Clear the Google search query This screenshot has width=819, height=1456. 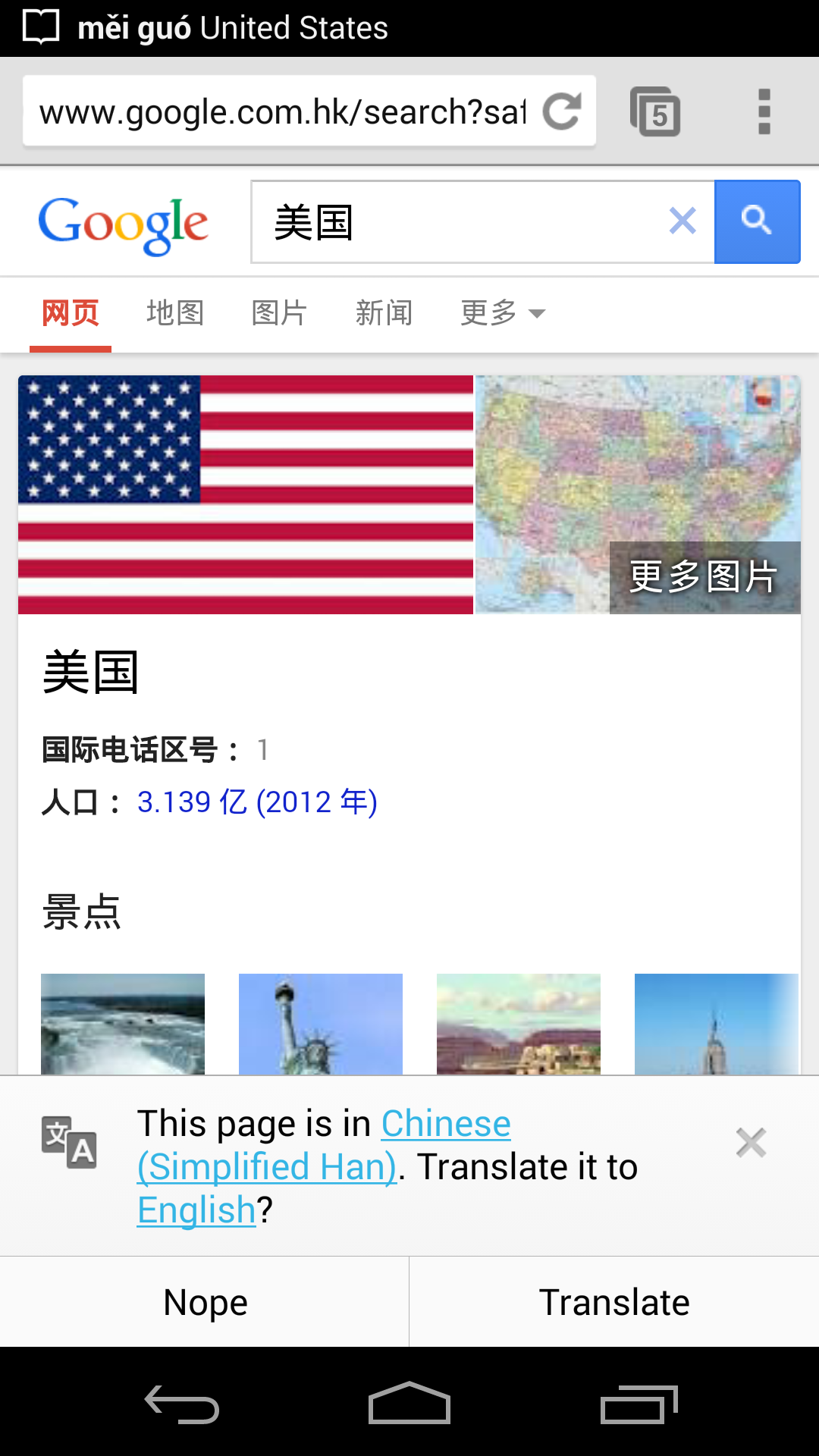click(682, 221)
